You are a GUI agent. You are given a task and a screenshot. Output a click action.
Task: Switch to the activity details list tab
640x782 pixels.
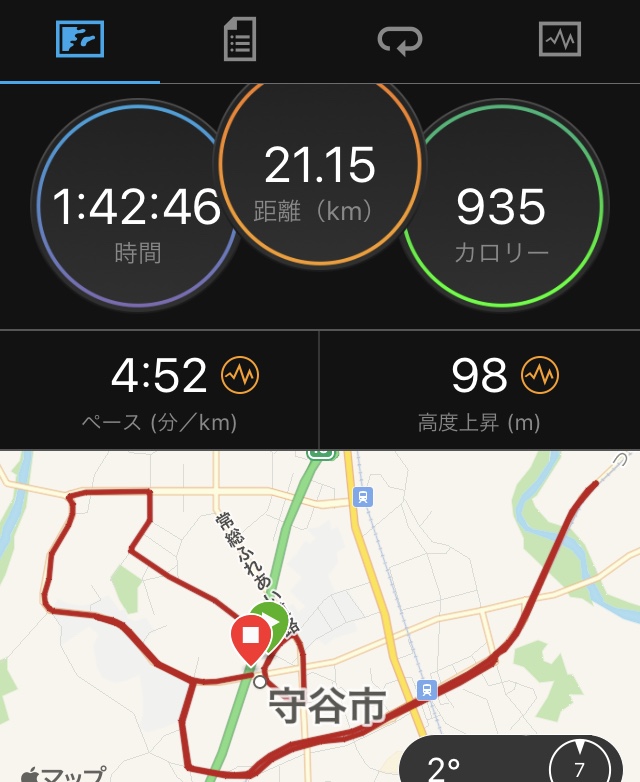[239, 40]
